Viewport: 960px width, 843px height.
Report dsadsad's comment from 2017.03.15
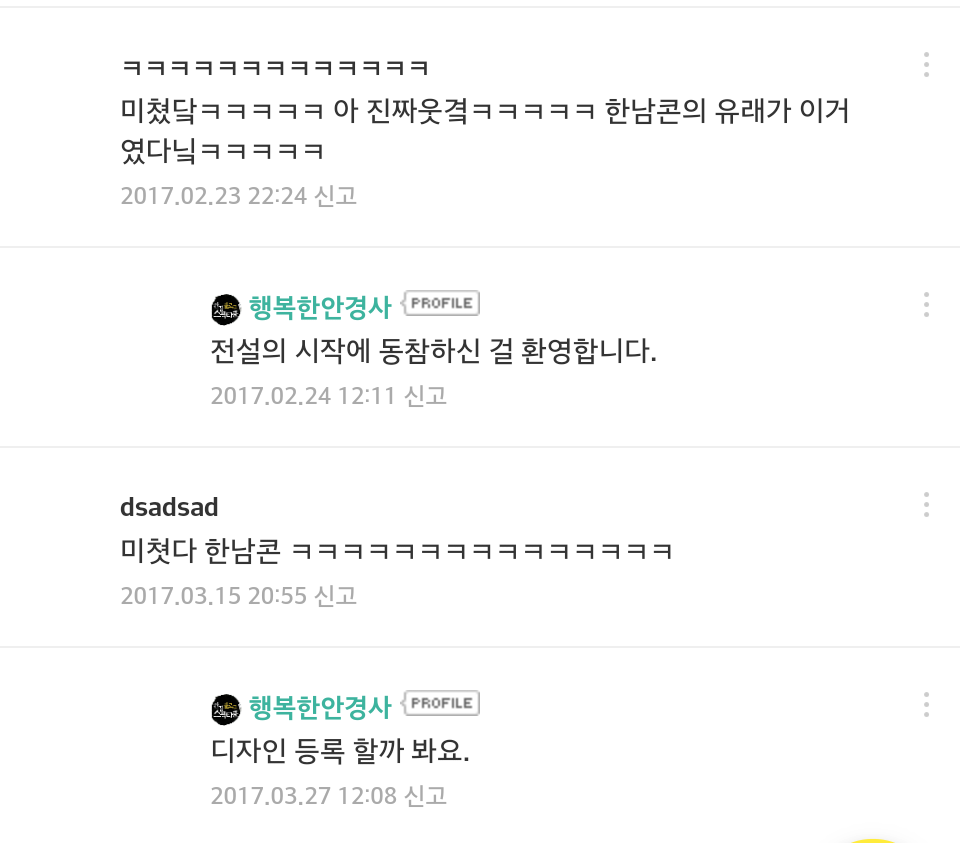(335, 596)
